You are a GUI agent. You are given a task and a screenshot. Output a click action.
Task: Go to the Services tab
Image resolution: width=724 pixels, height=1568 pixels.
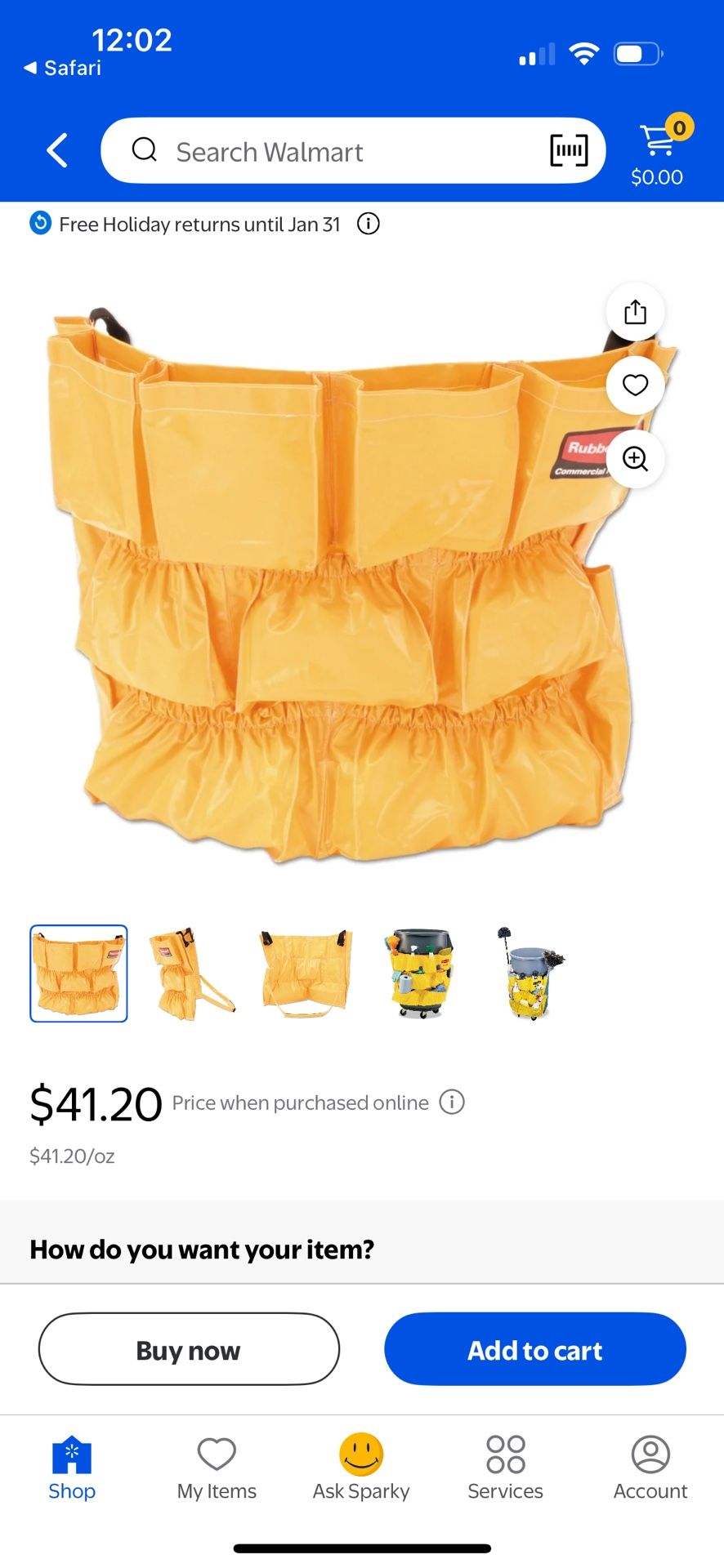point(505,1468)
